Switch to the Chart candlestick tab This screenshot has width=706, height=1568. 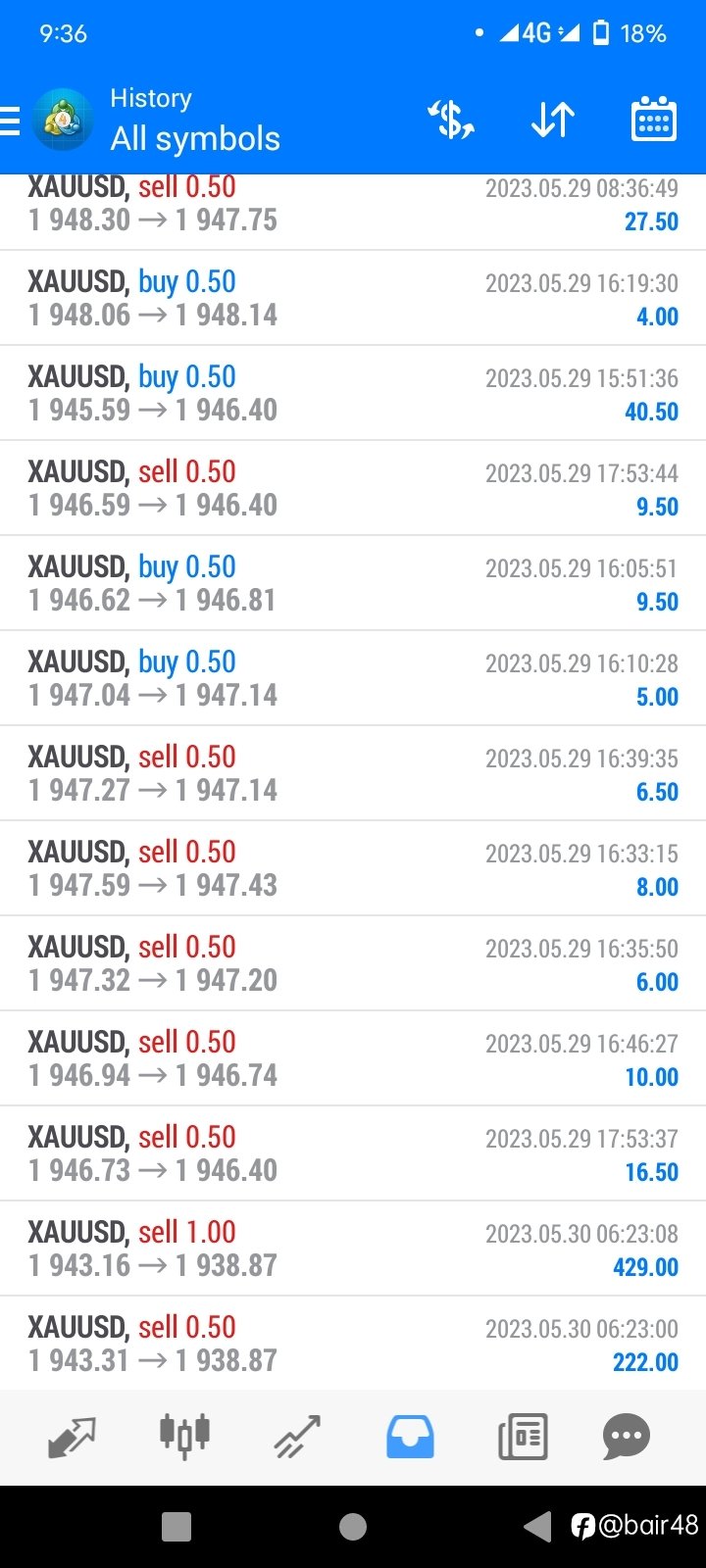pyautogui.click(x=184, y=1438)
